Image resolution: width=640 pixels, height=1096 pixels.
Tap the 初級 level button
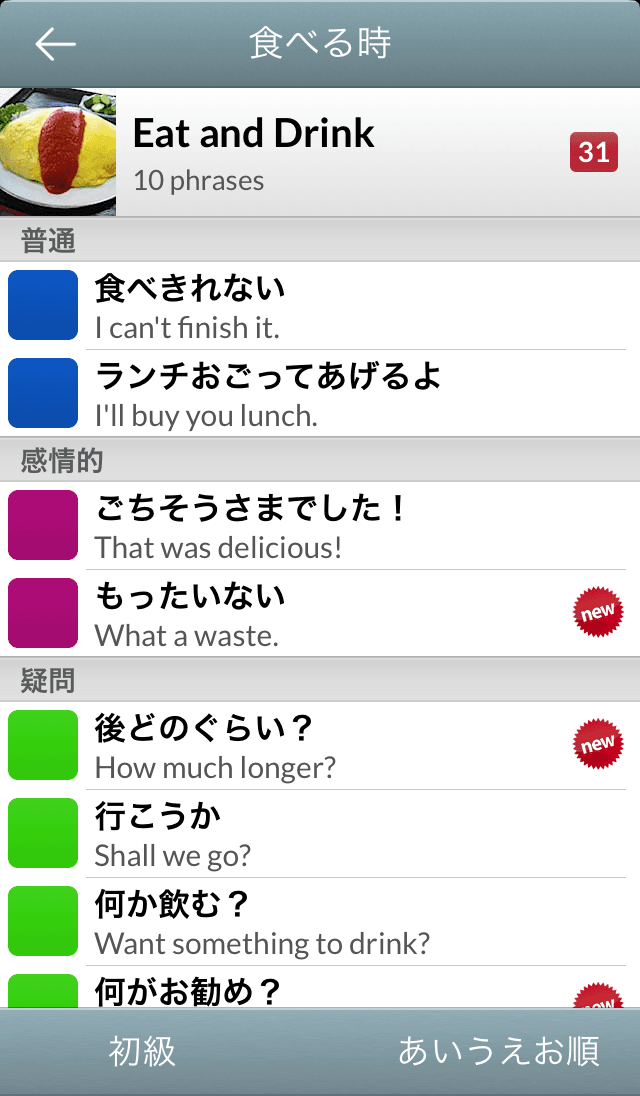[x=142, y=1052]
